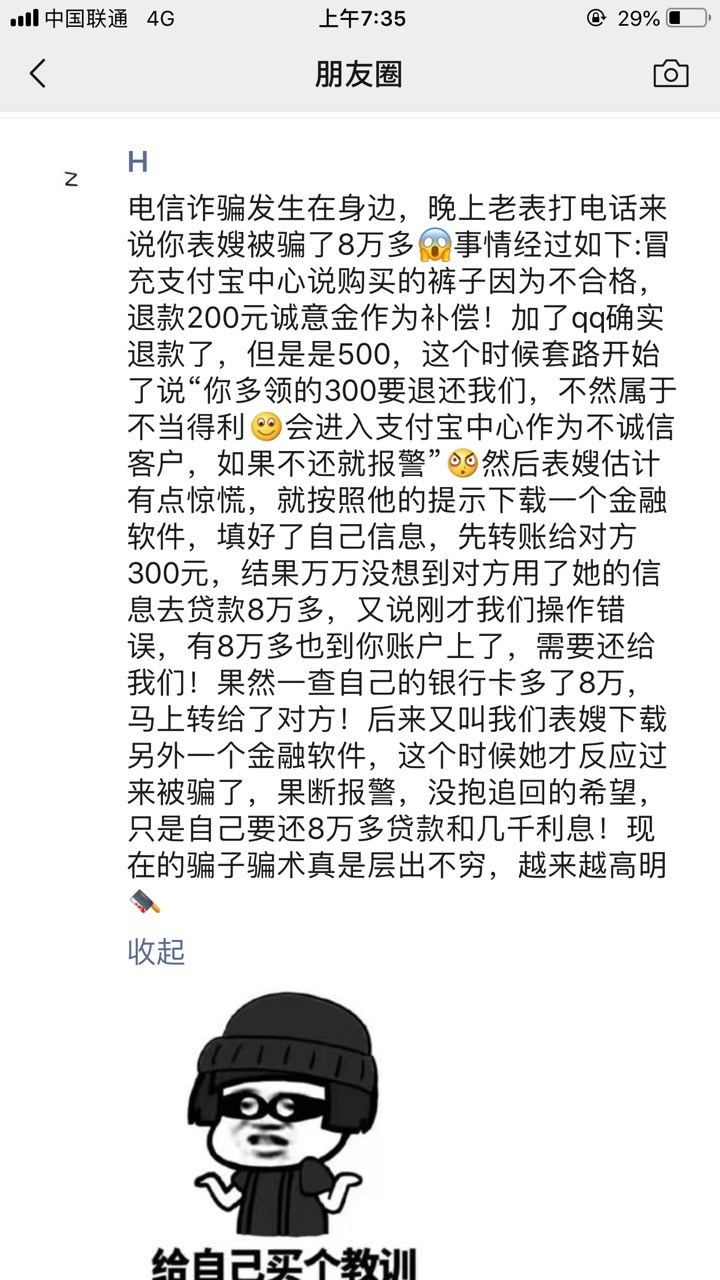Open the camera to post a moment
Viewport: 720px width, 1280px height.
point(670,74)
